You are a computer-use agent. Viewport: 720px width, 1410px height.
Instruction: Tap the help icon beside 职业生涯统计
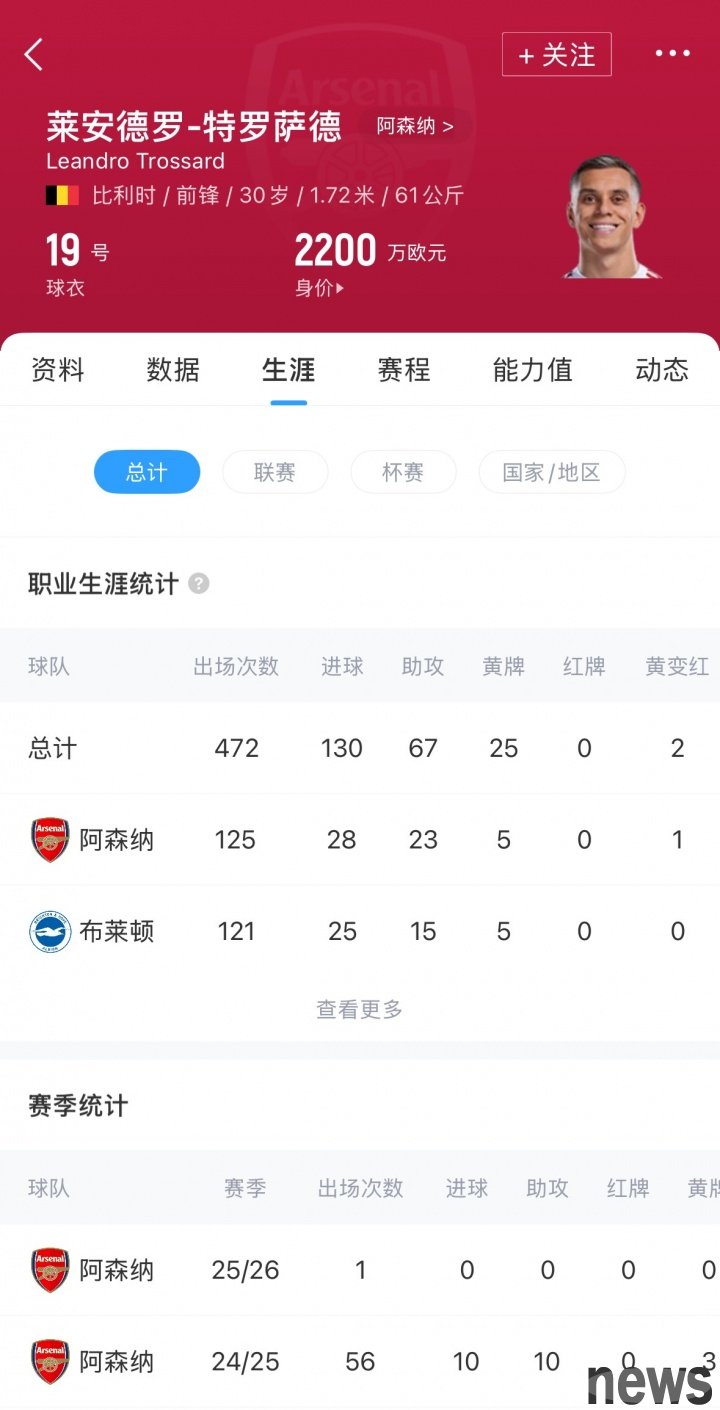coord(199,584)
